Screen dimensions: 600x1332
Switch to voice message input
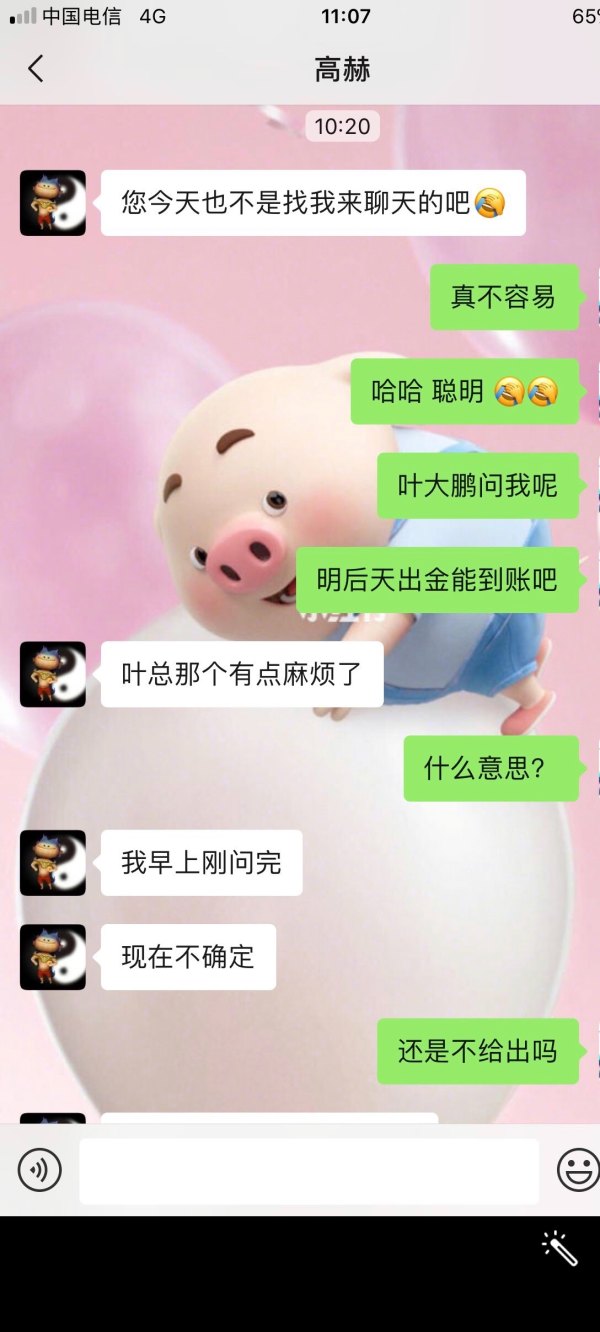click(x=40, y=1170)
